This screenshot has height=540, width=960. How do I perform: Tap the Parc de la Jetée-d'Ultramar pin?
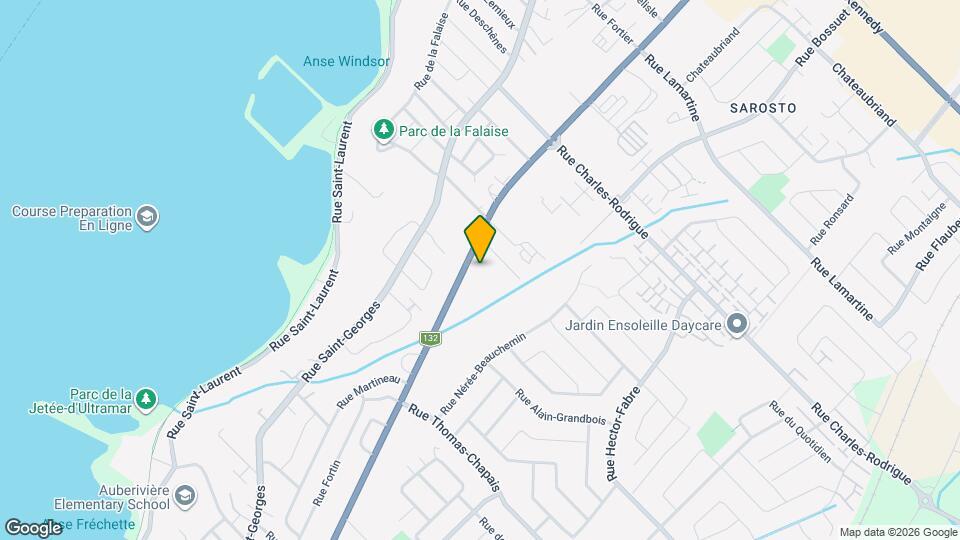147,399
